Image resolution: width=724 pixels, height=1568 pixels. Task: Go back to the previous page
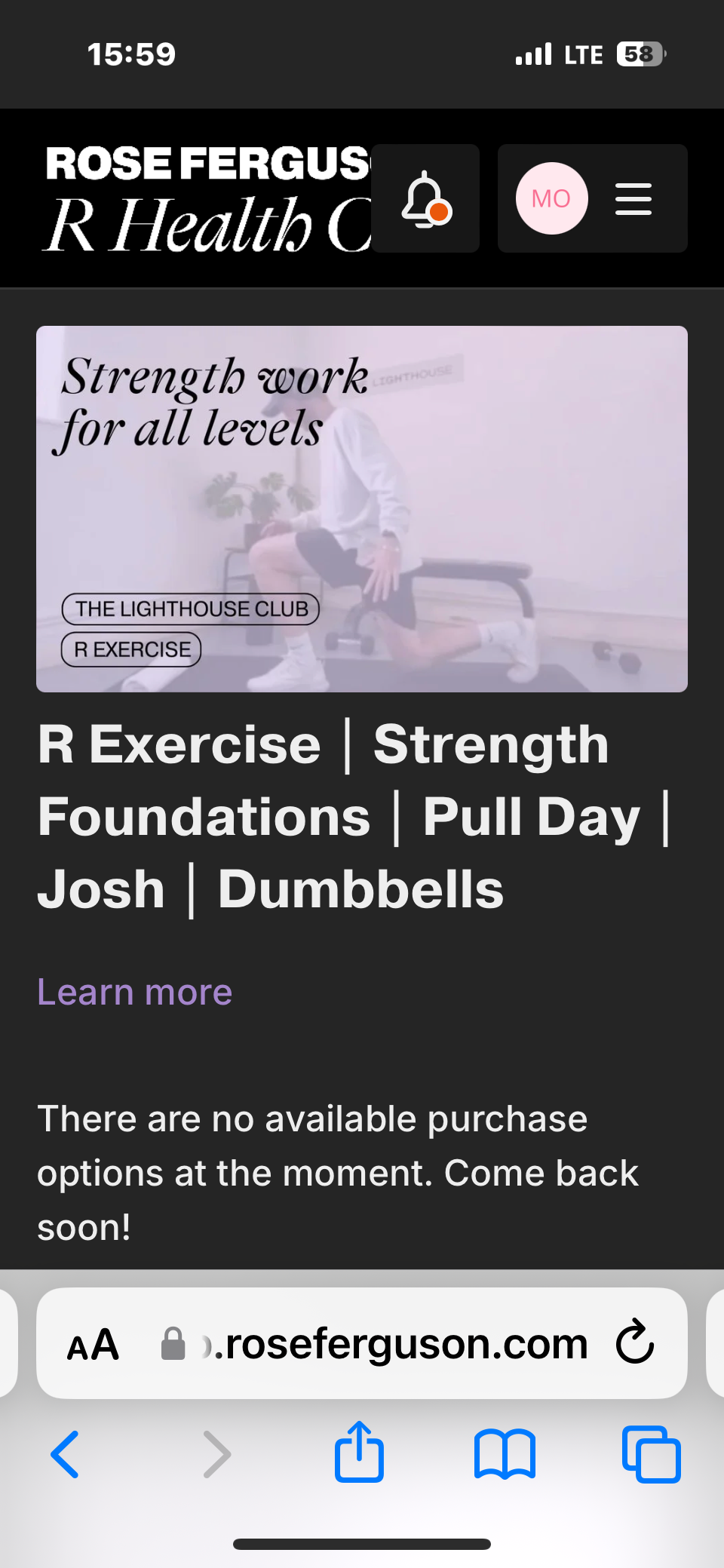point(66,1454)
